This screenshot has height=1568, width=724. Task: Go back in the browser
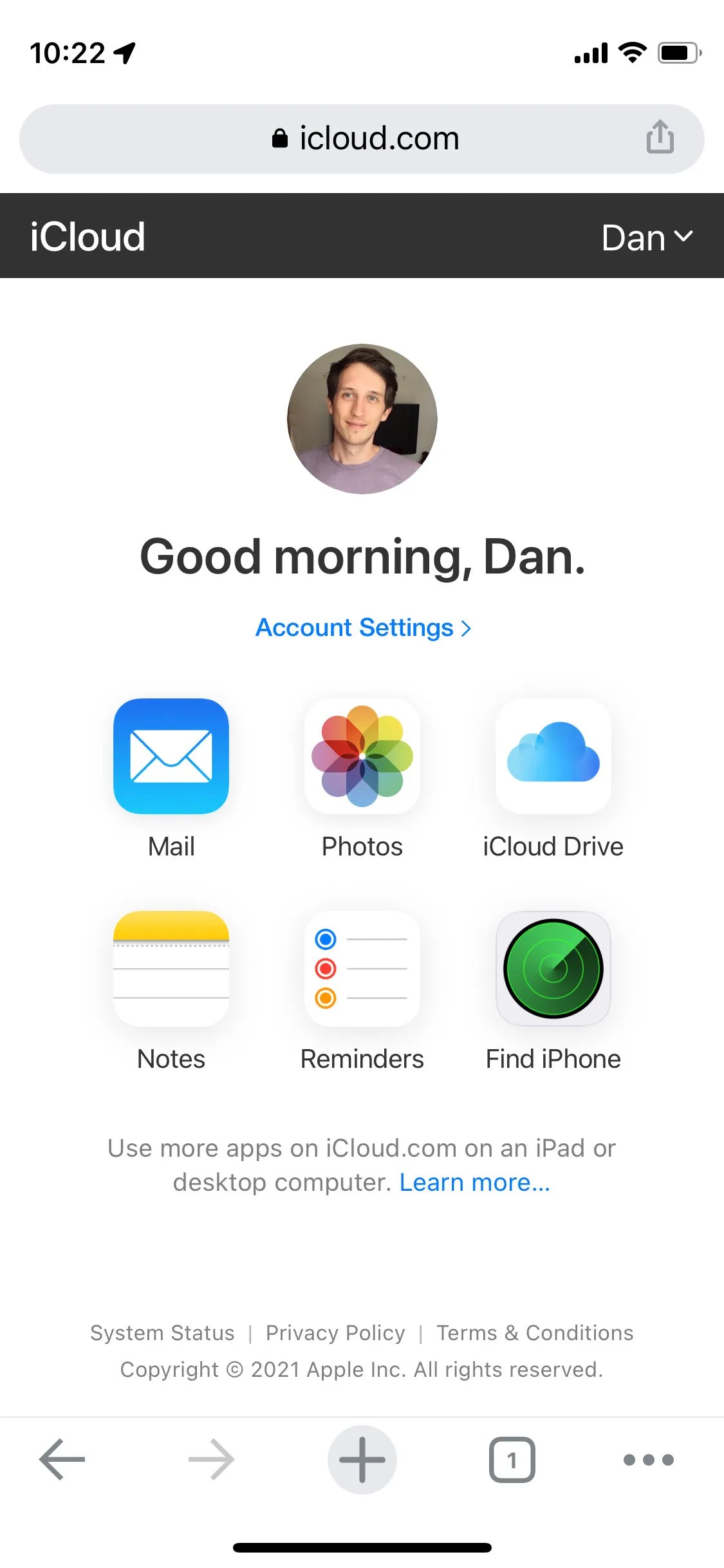tap(62, 1459)
